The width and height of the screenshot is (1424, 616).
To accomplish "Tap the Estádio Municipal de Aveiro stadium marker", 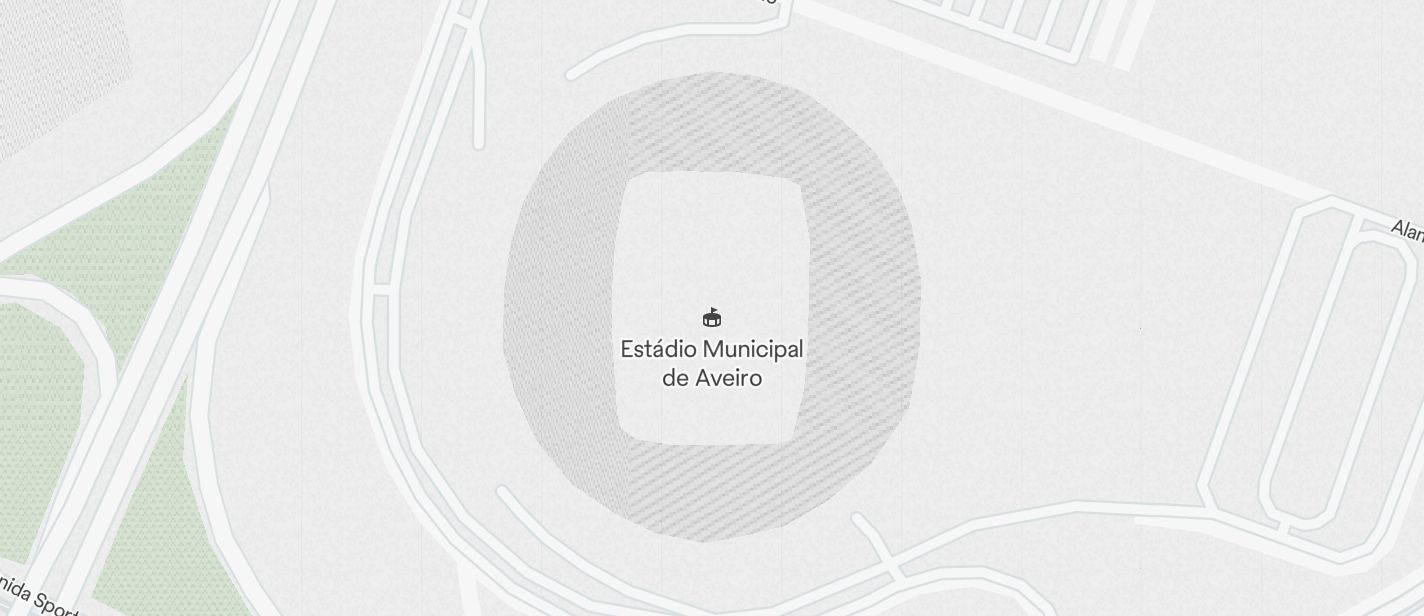I will pos(712,318).
